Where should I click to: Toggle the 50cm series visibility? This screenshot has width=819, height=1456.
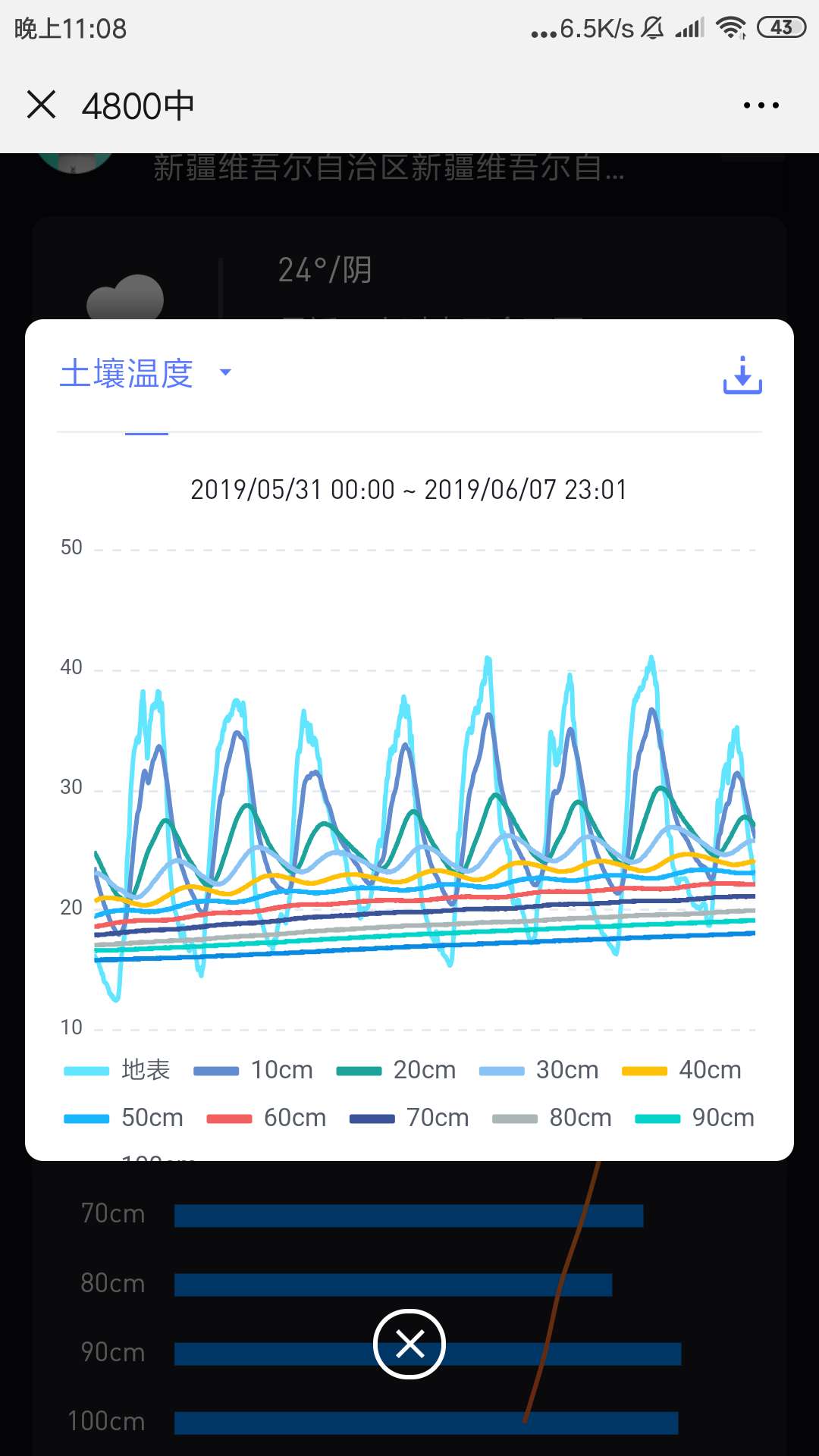click(x=124, y=1118)
